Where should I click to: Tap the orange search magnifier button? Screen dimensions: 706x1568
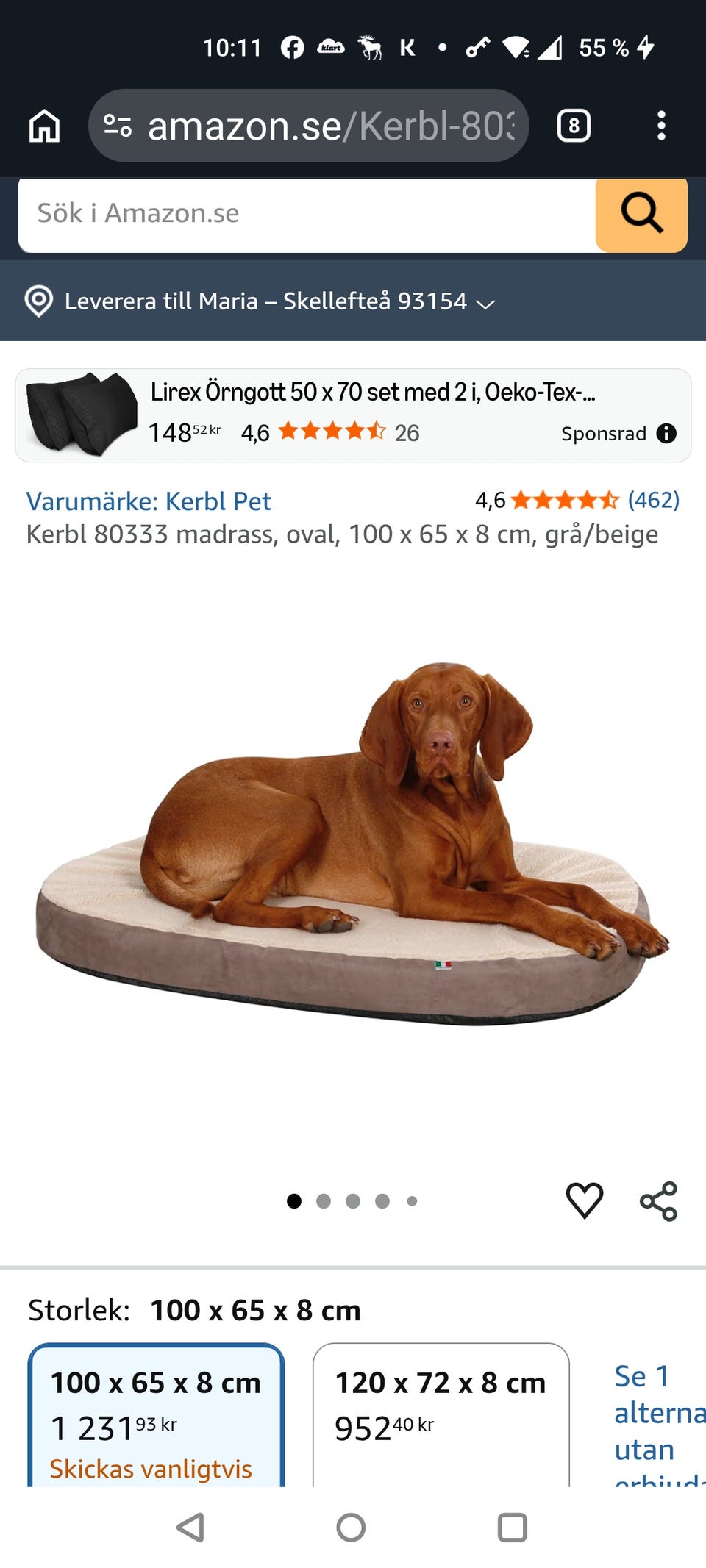pos(641,213)
